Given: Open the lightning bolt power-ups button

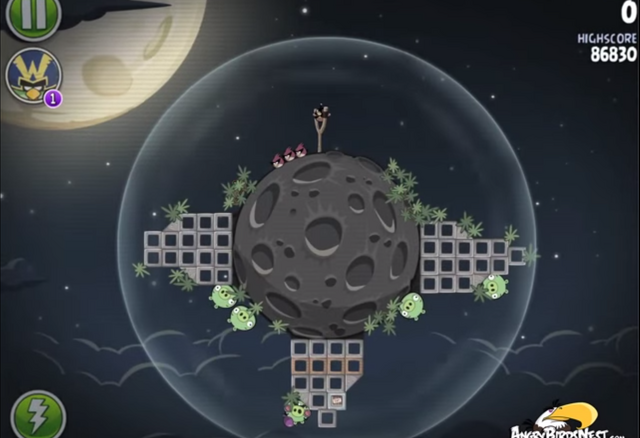Looking at the screenshot, I should click(38, 413).
